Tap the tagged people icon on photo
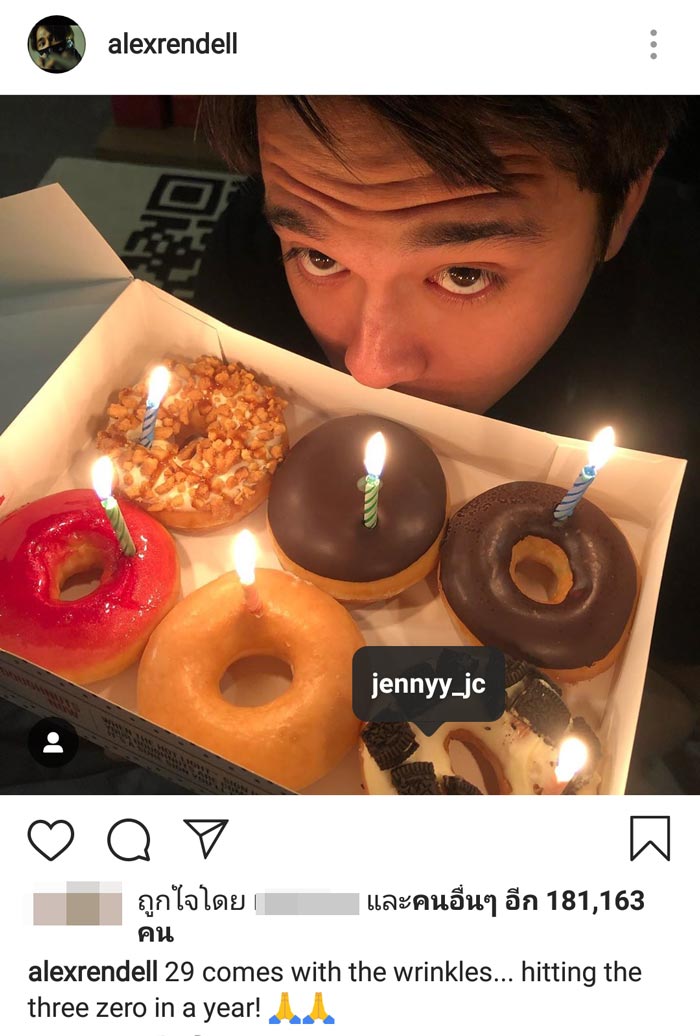 click(x=53, y=743)
